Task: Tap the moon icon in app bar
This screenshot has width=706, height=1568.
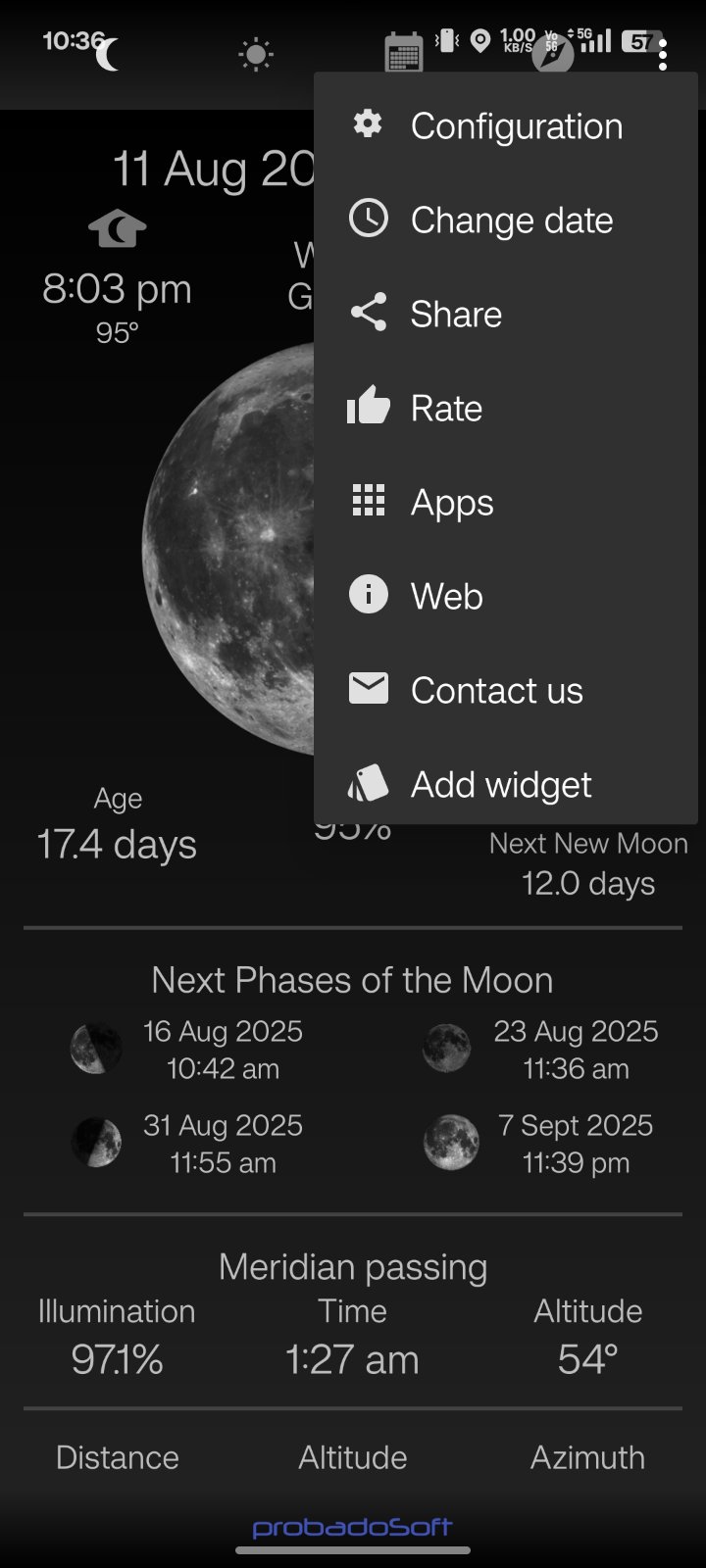Action: click(108, 55)
